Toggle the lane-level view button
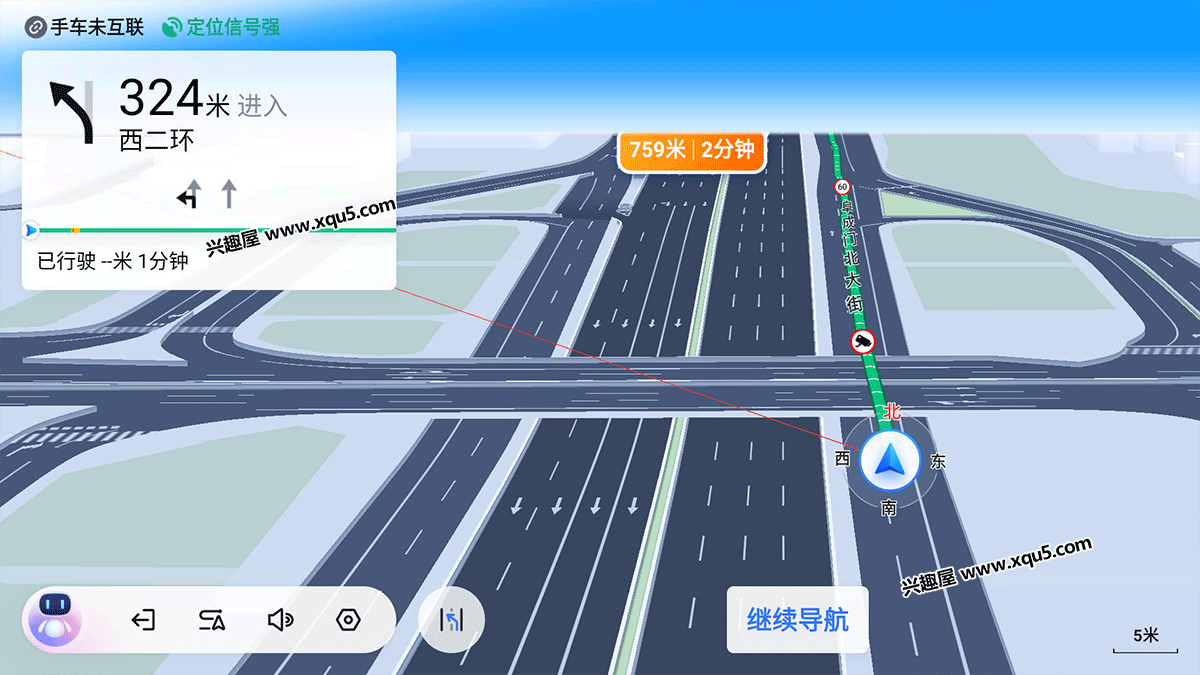 tap(451, 620)
